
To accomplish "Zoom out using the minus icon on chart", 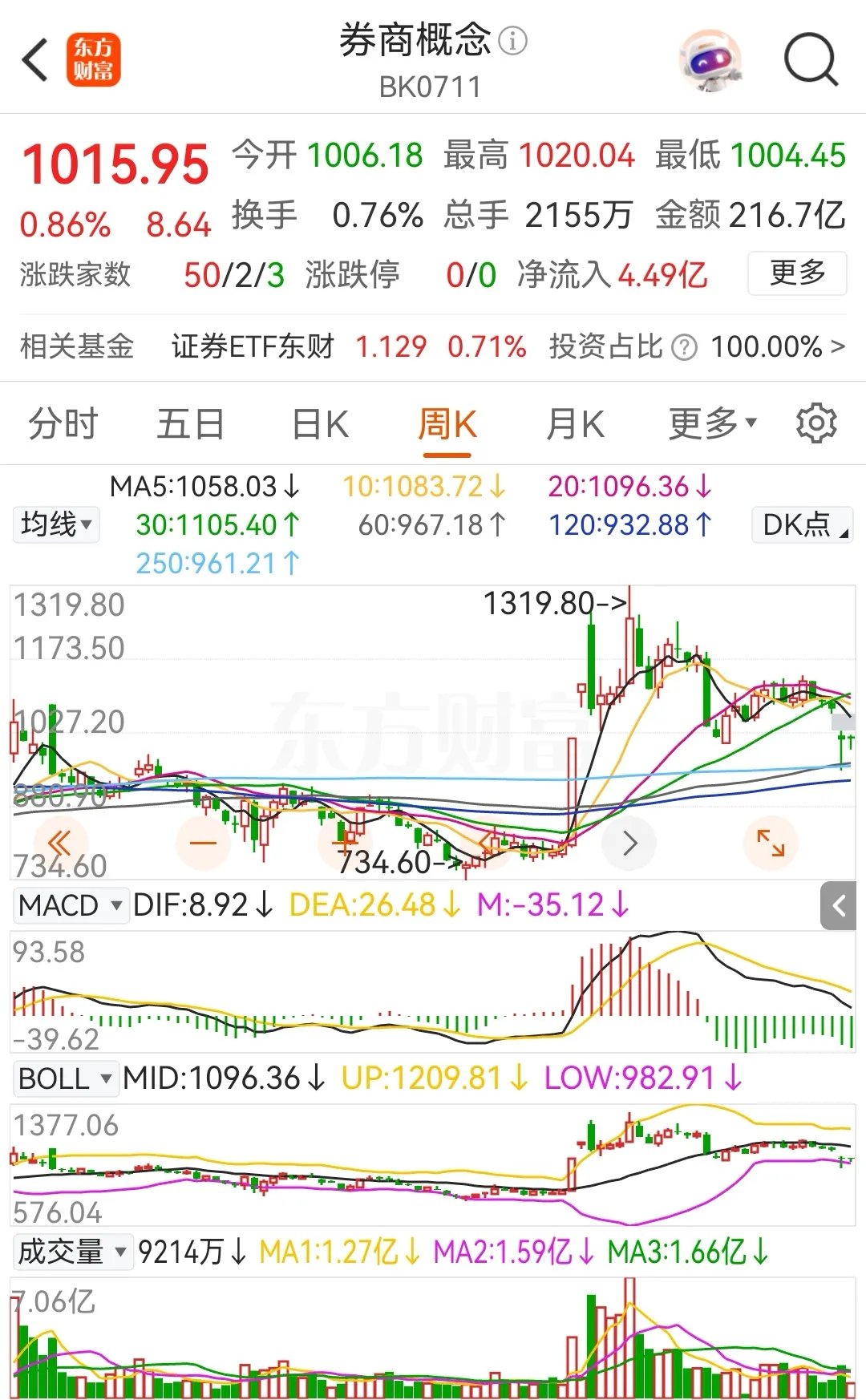I will click(201, 843).
